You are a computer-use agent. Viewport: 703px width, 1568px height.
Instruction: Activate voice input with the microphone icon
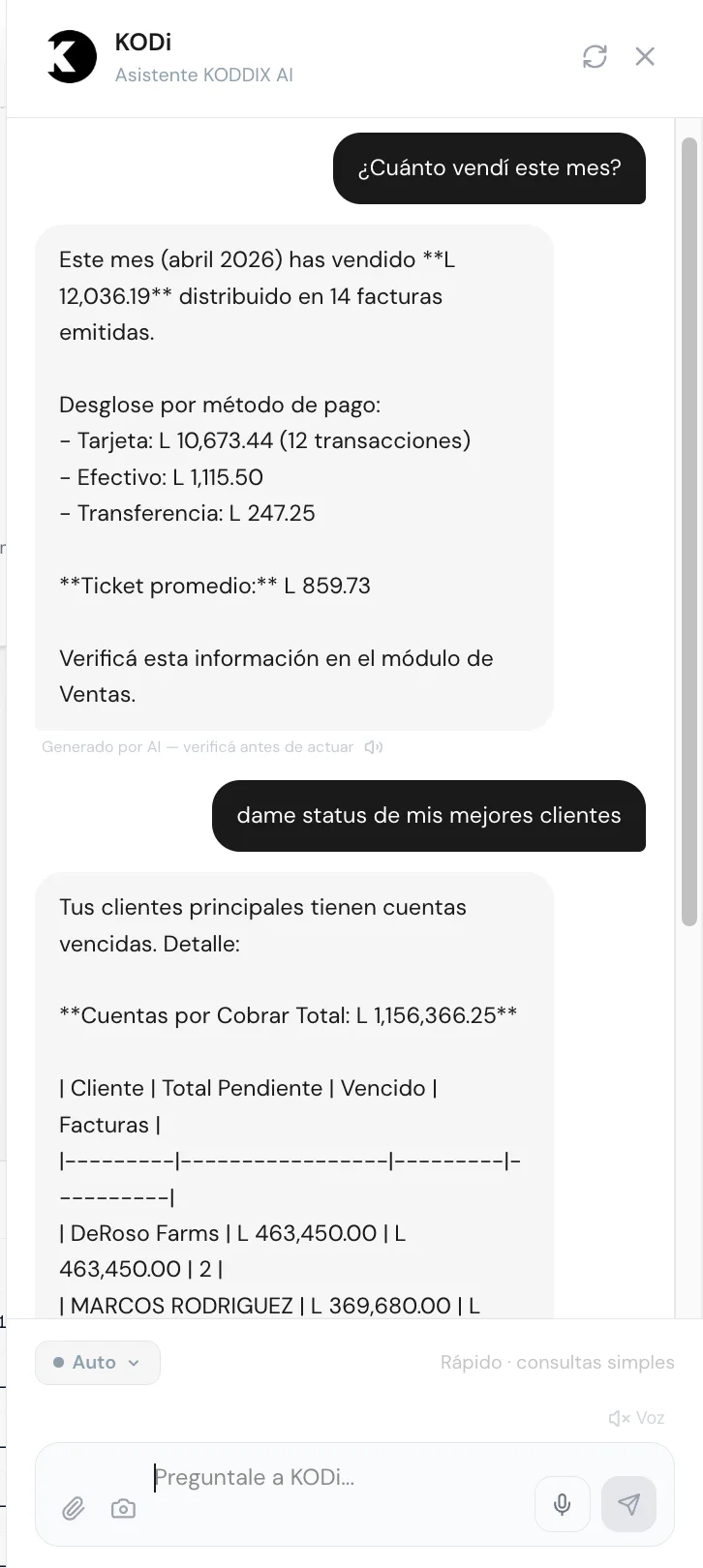pyautogui.click(x=563, y=1504)
